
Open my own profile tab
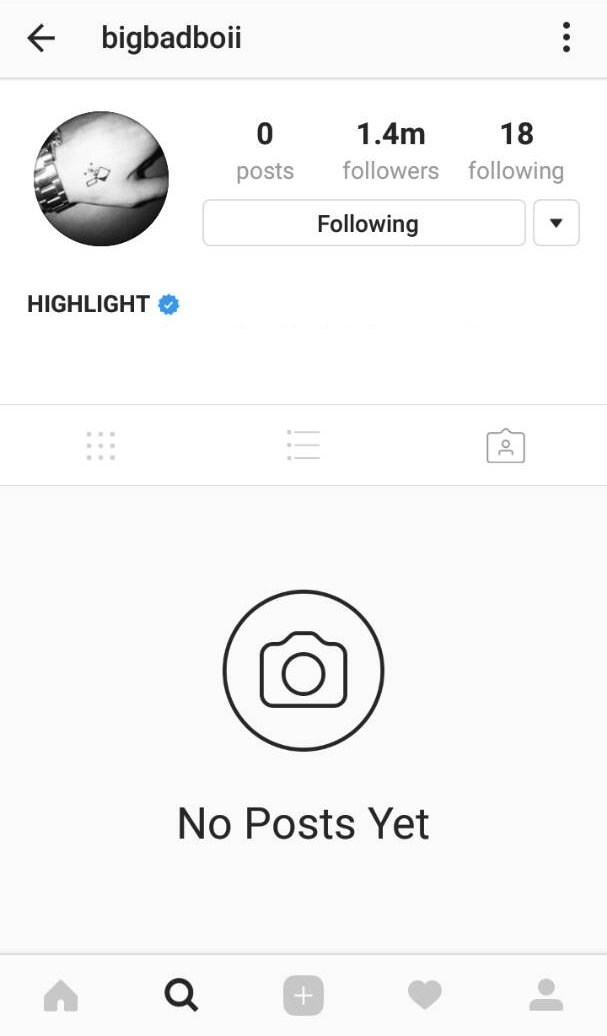click(546, 995)
